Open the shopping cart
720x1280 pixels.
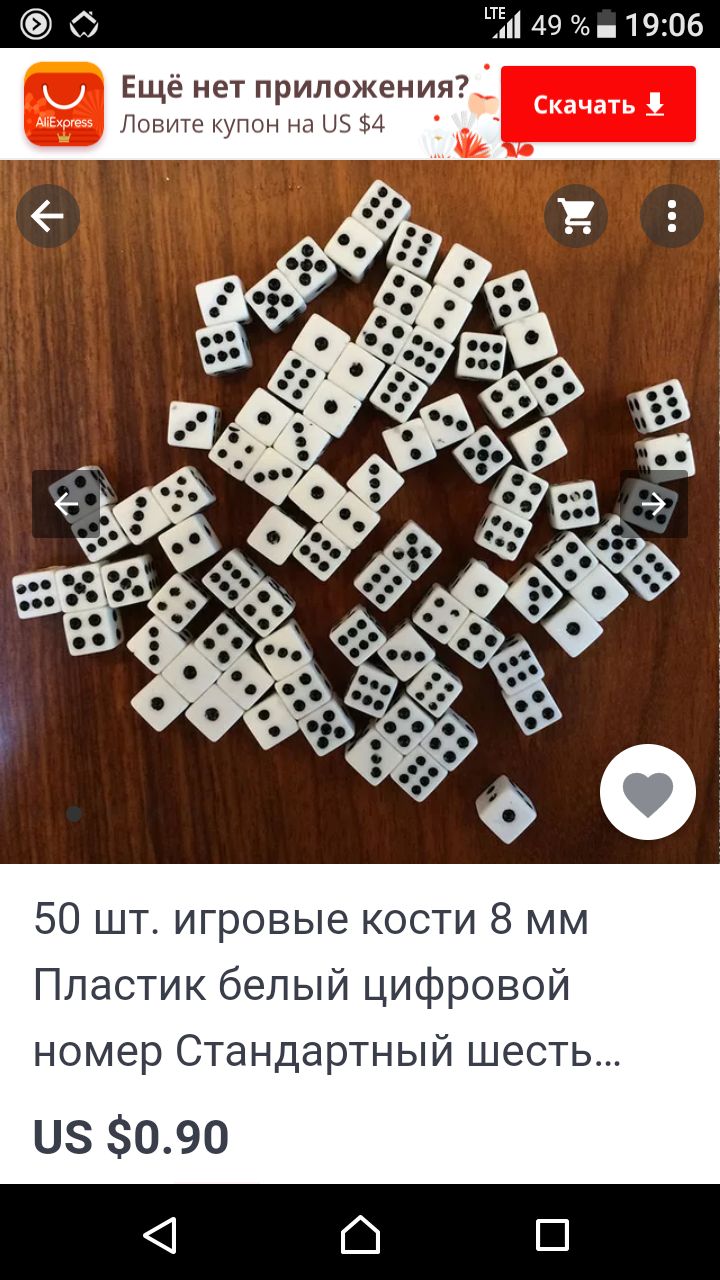coord(576,216)
